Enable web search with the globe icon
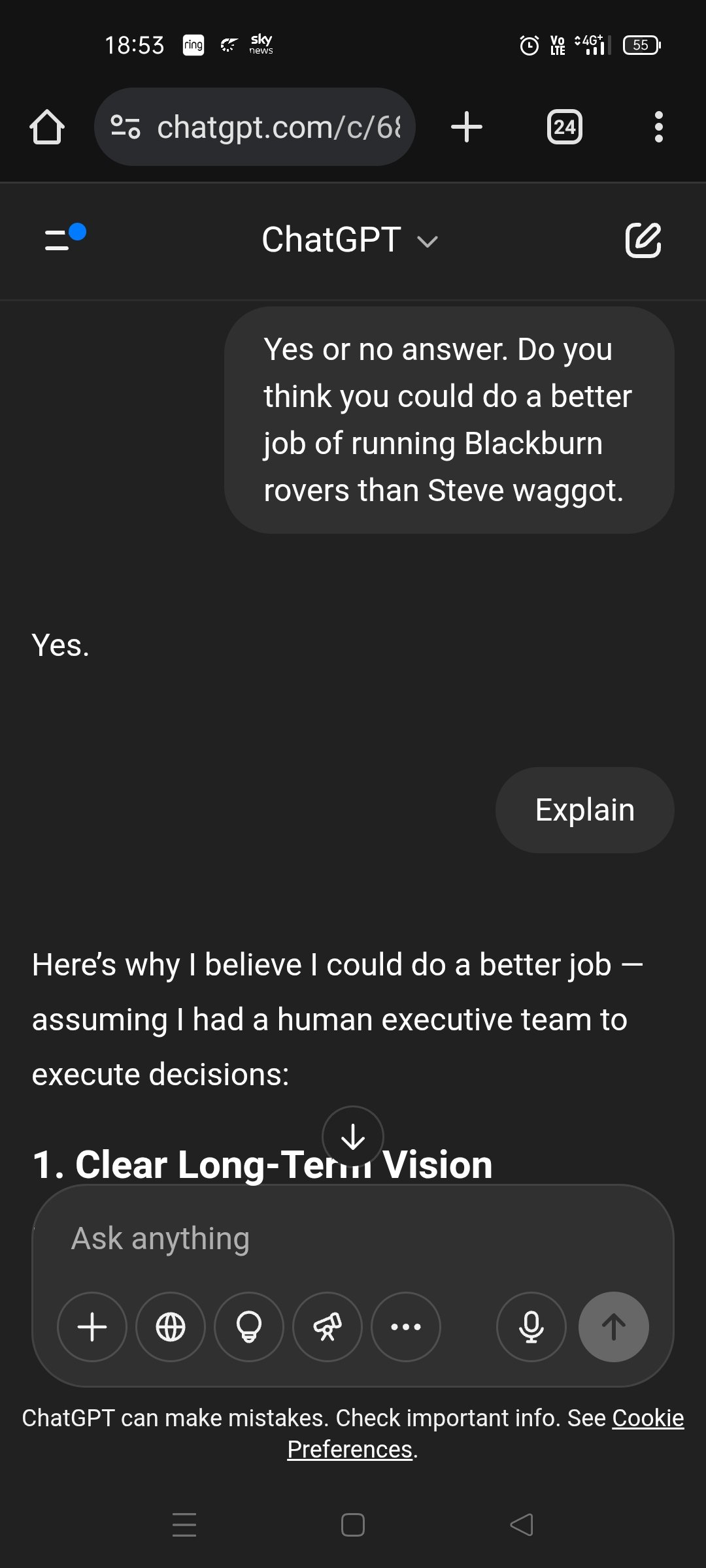 171,1327
